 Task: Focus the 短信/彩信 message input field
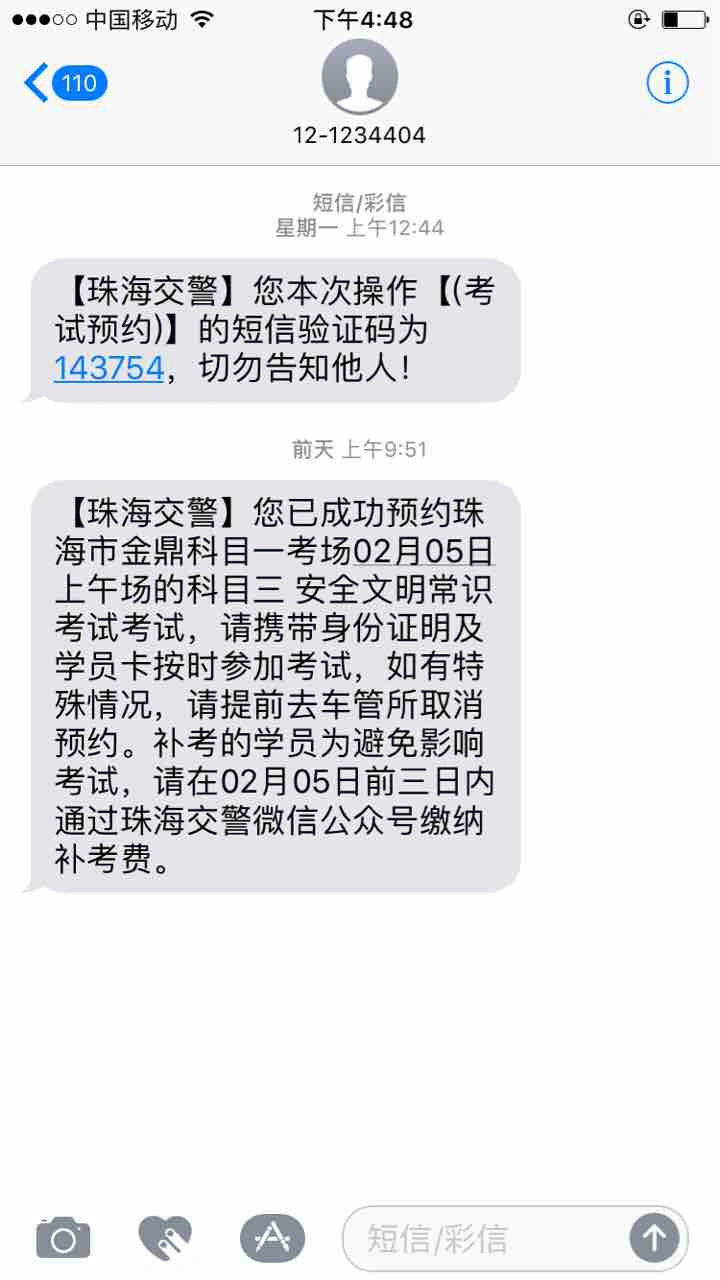pos(485,1239)
